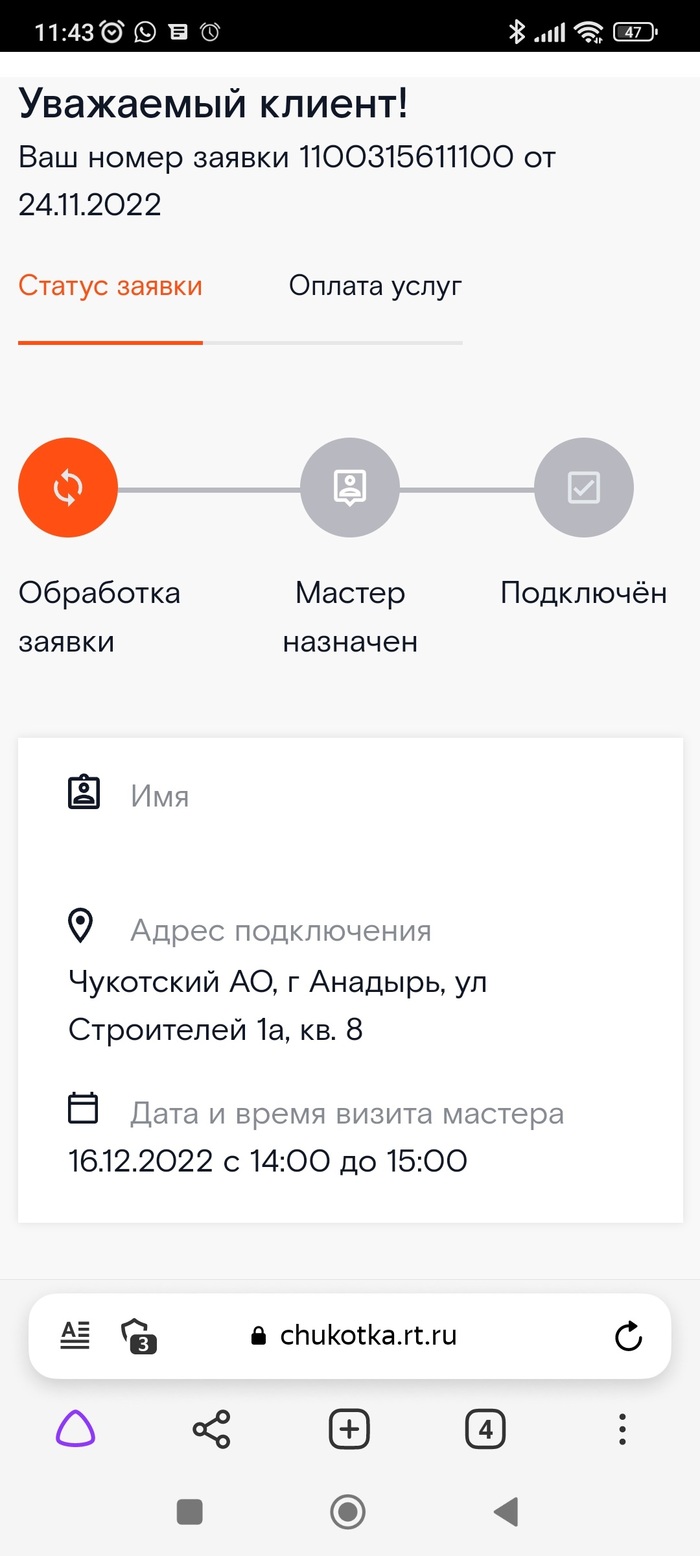
Task: Go to the phone's home screen
Action: (x=348, y=1511)
